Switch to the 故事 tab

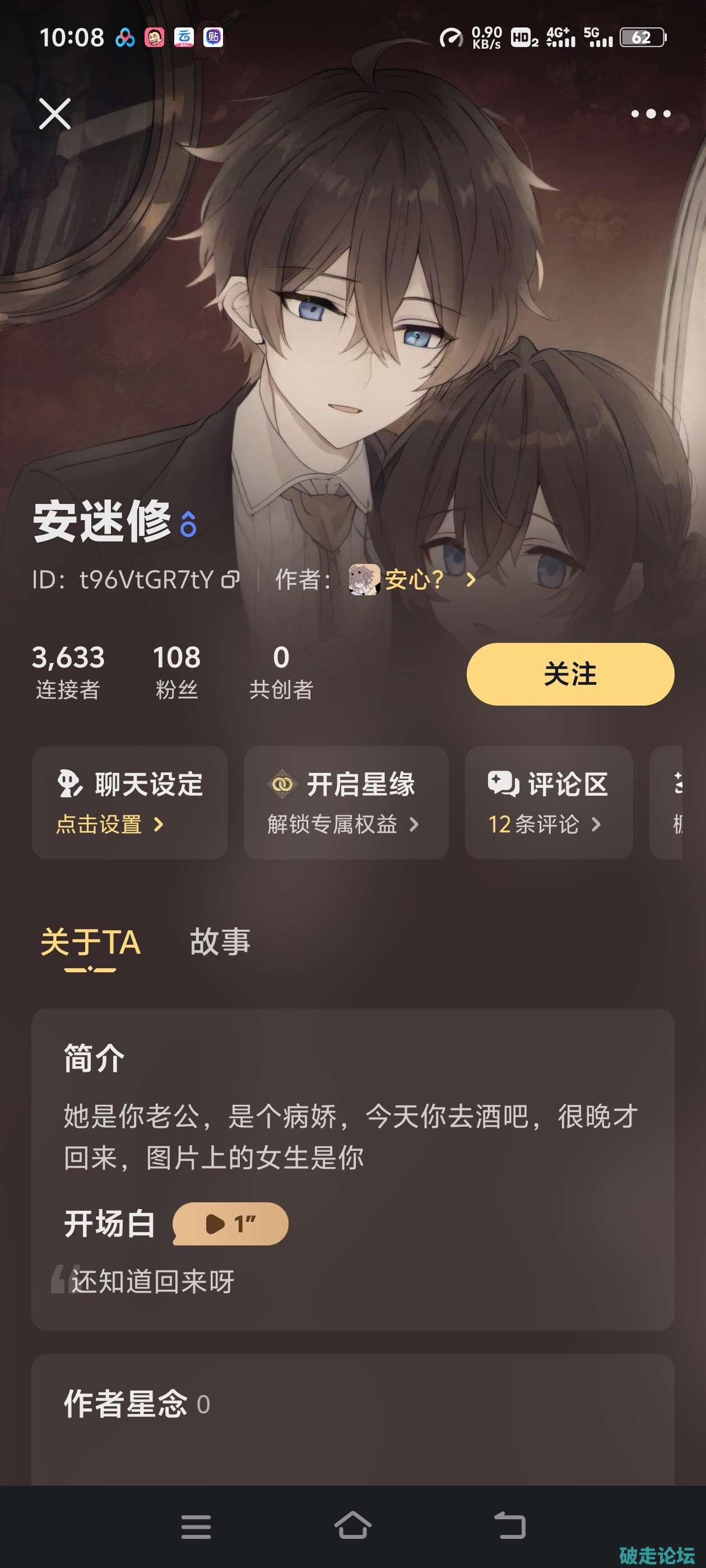pos(220,942)
